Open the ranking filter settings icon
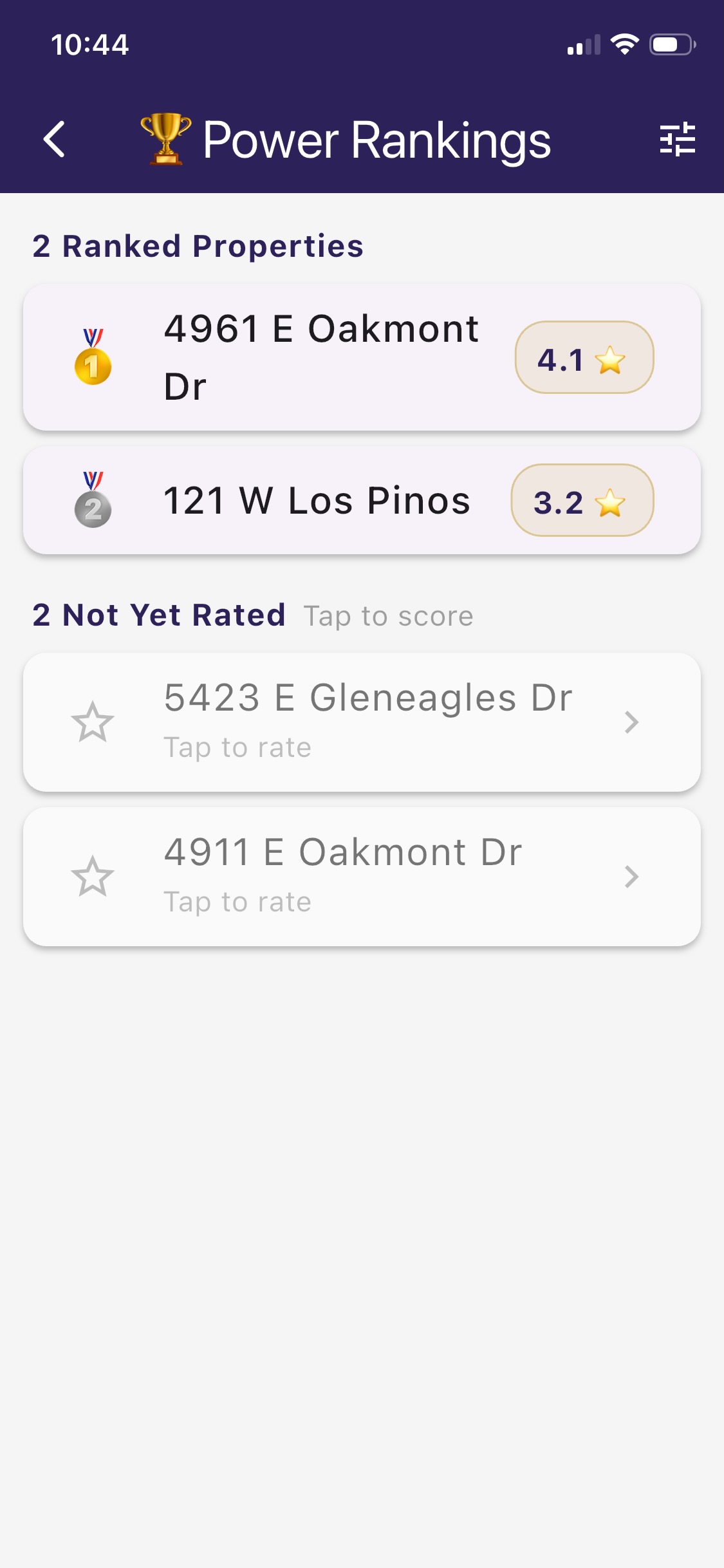This screenshot has width=724, height=1568. [x=677, y=139]
